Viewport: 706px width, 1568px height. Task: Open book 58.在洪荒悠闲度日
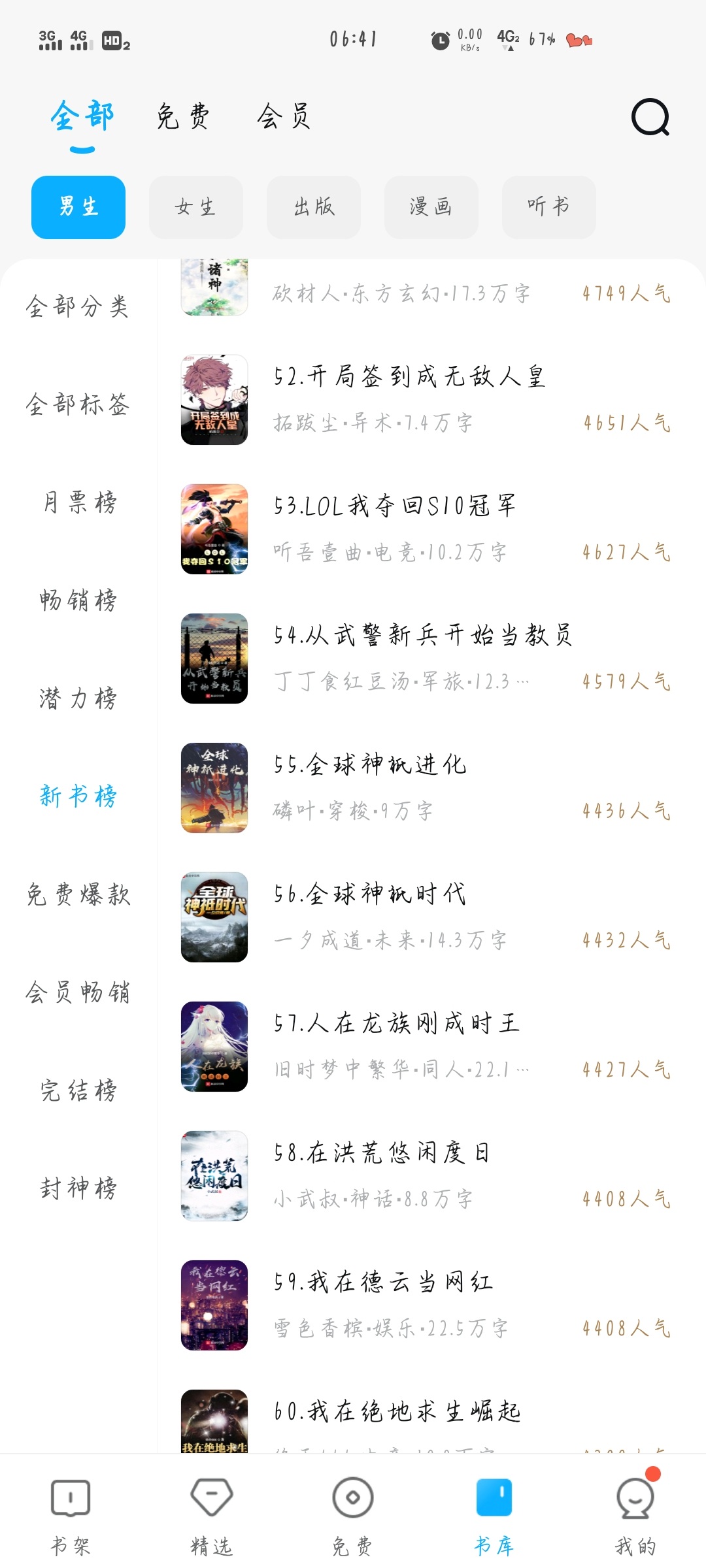tap(426, 1176)
